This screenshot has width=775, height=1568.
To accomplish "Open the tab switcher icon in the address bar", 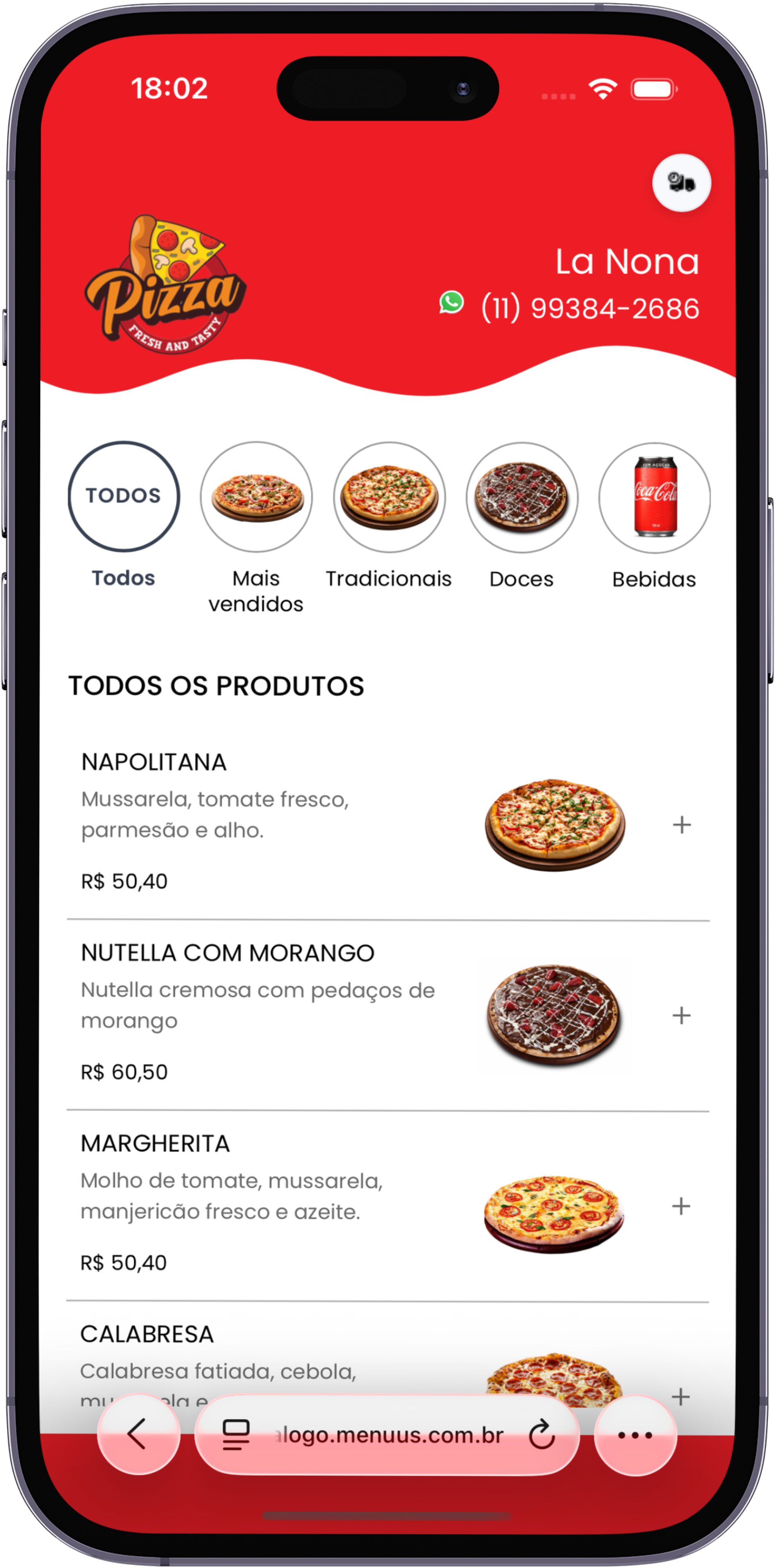I will tap(236, 1435).
